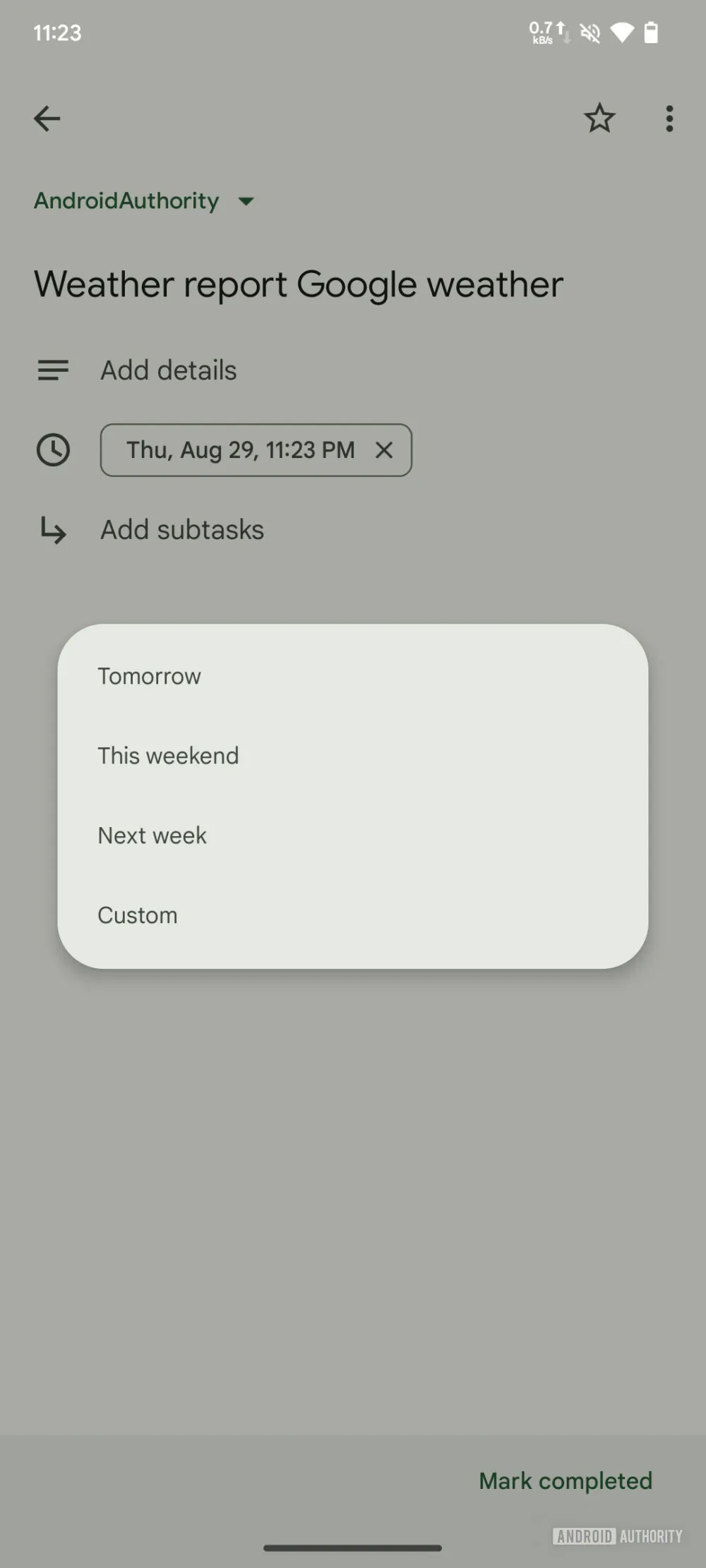Choose This weekend option
Image resolution: width=706 pixels, height=1568 pixels.
pyautogui.click(x=352, y=756)
